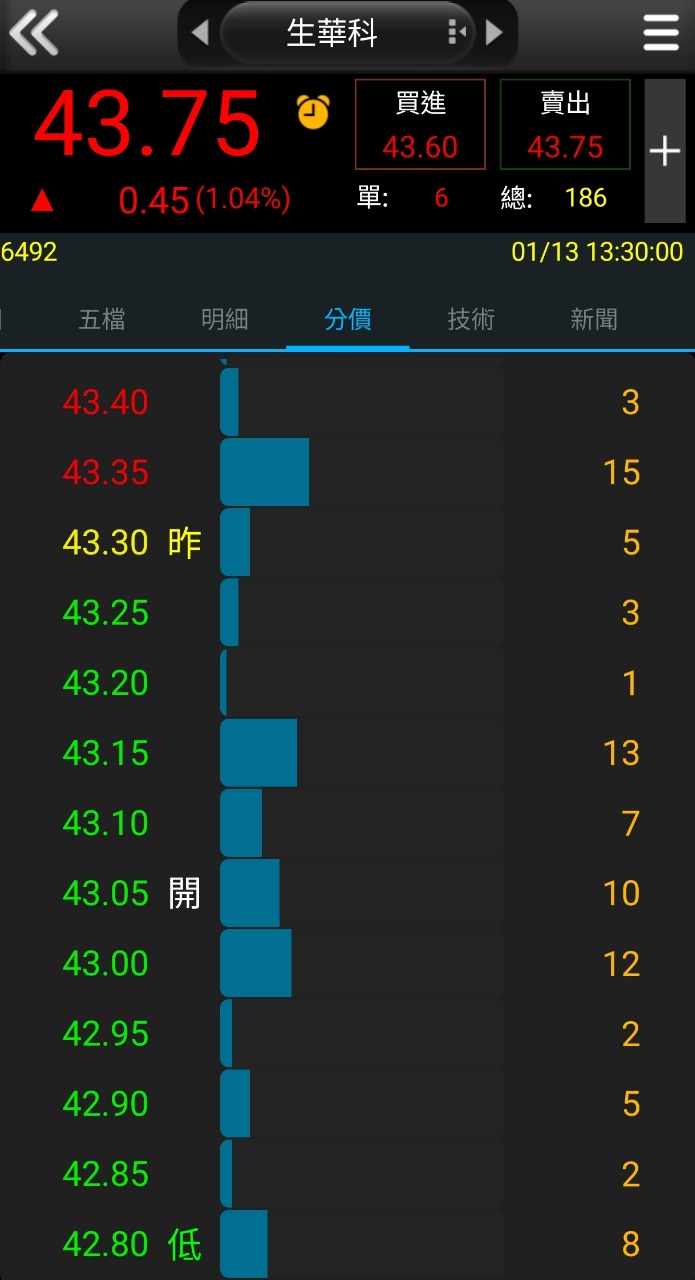Viewport: 695px width, 1280px height.
Task: Switch to the next stock with right arrow
Action: point(493,33)
